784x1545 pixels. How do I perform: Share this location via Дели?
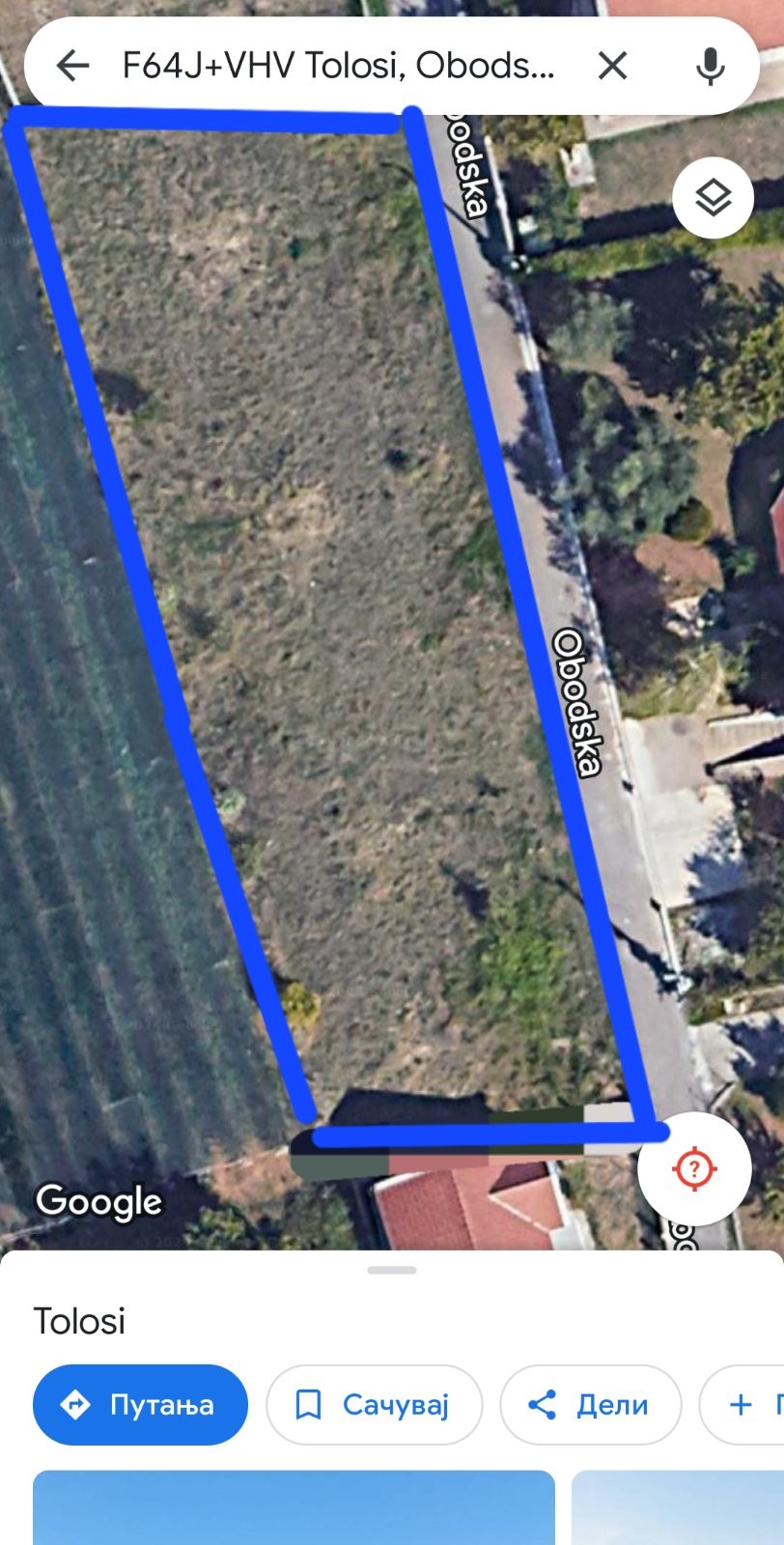click(590, 1404)
